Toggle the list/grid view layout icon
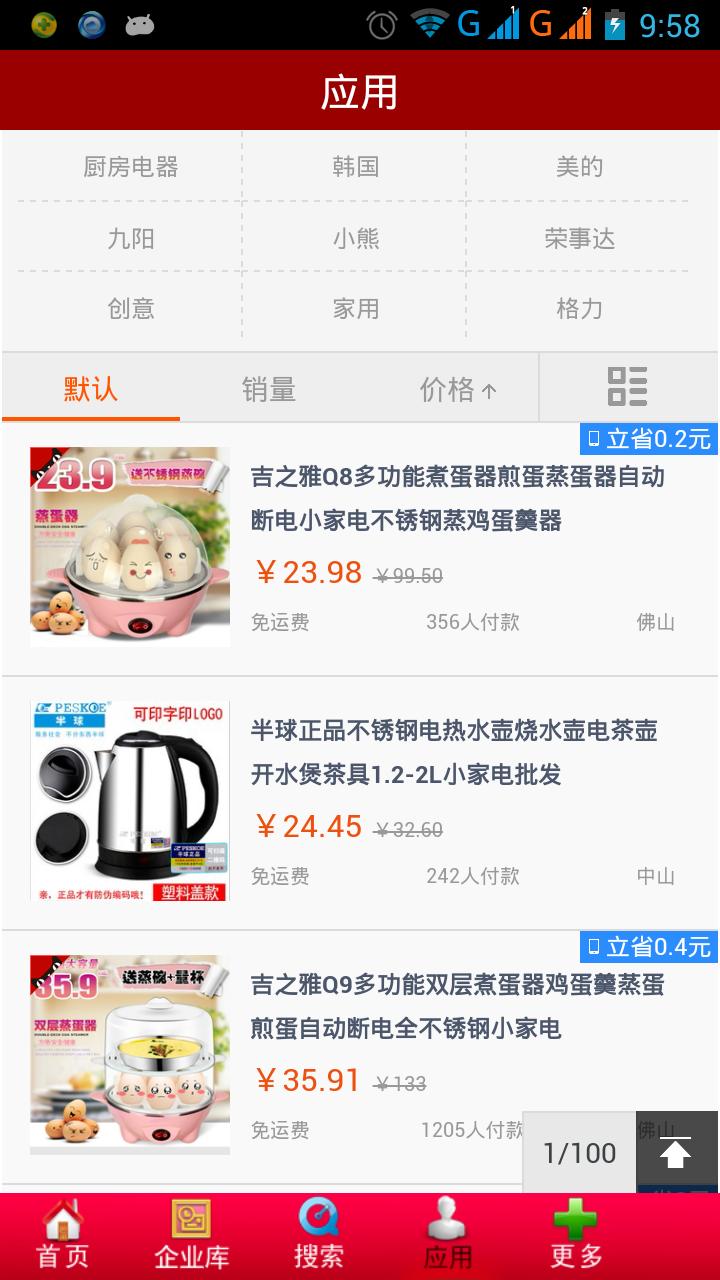 tap(628, 387)
